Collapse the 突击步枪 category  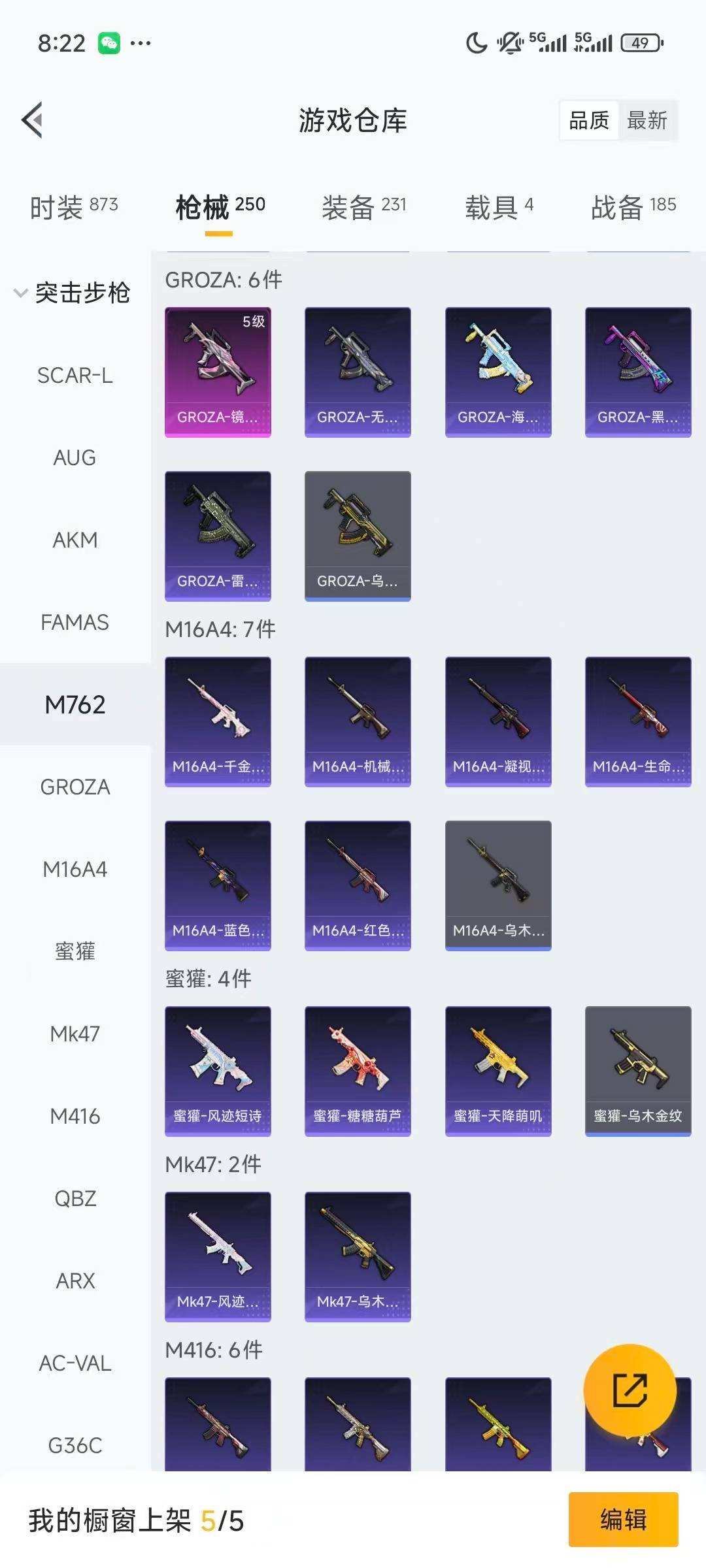(73, 293)
